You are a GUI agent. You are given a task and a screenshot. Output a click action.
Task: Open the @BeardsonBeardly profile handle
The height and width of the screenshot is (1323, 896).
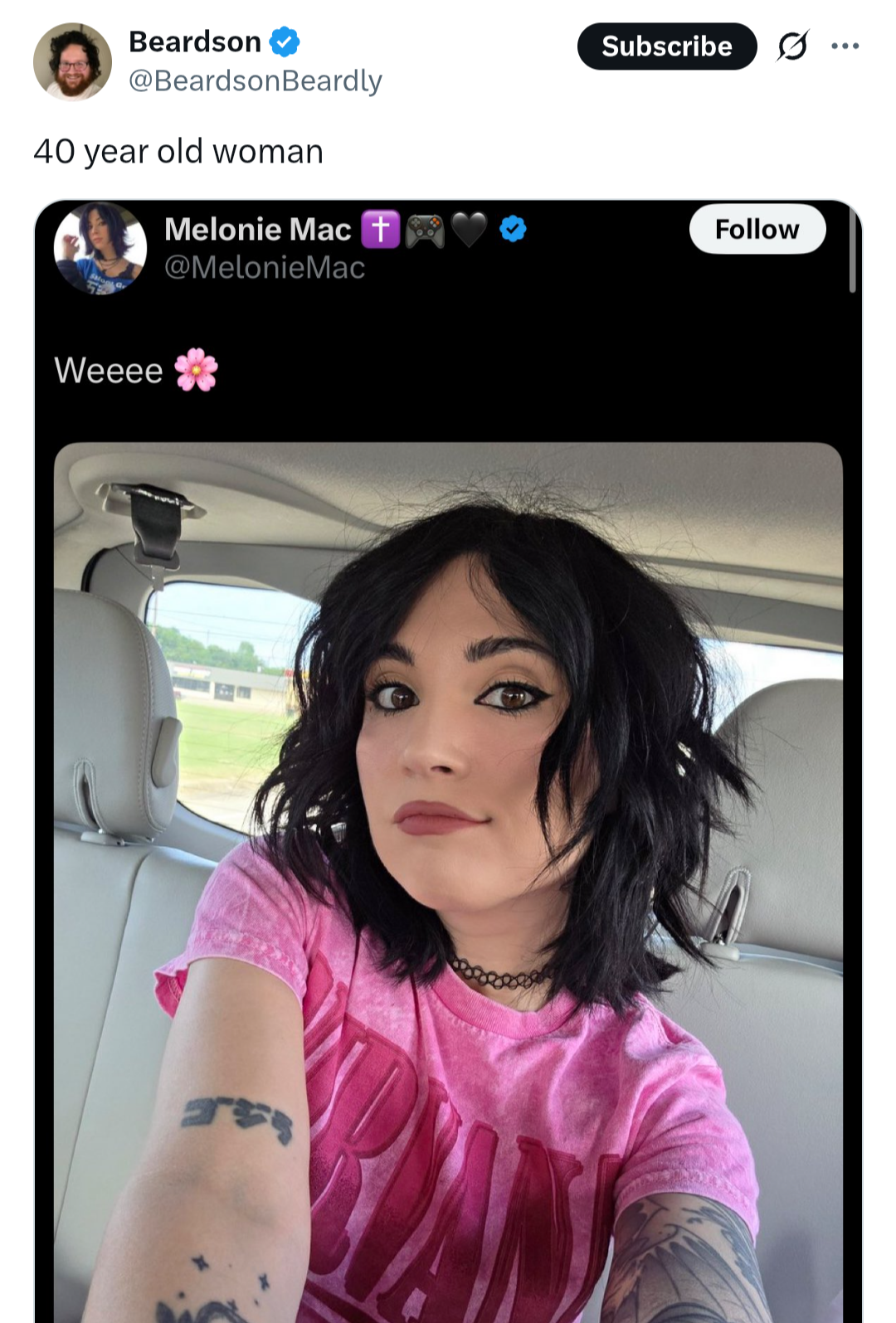pos(255,80)
